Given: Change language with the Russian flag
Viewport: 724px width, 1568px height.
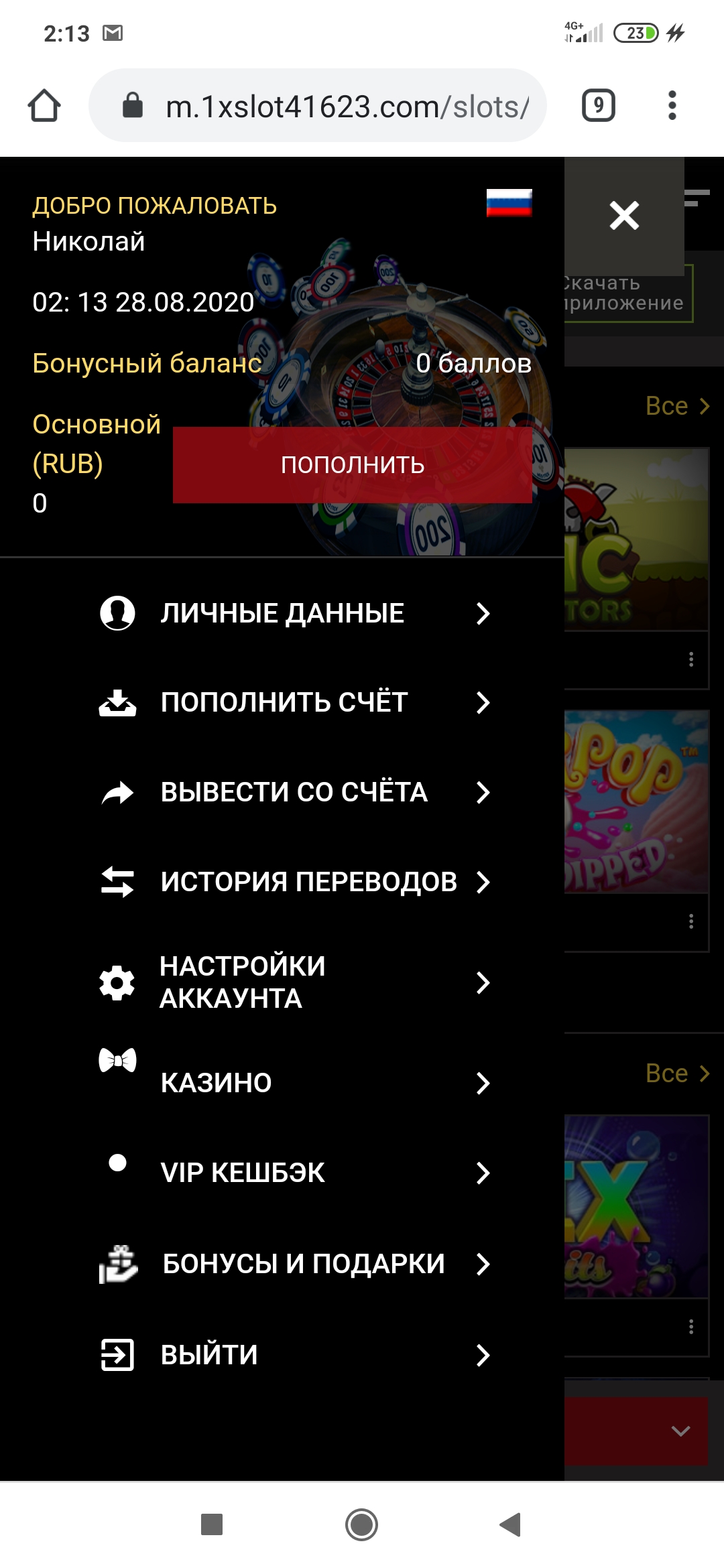Looking at the screenshot, I should coord(509,202).
